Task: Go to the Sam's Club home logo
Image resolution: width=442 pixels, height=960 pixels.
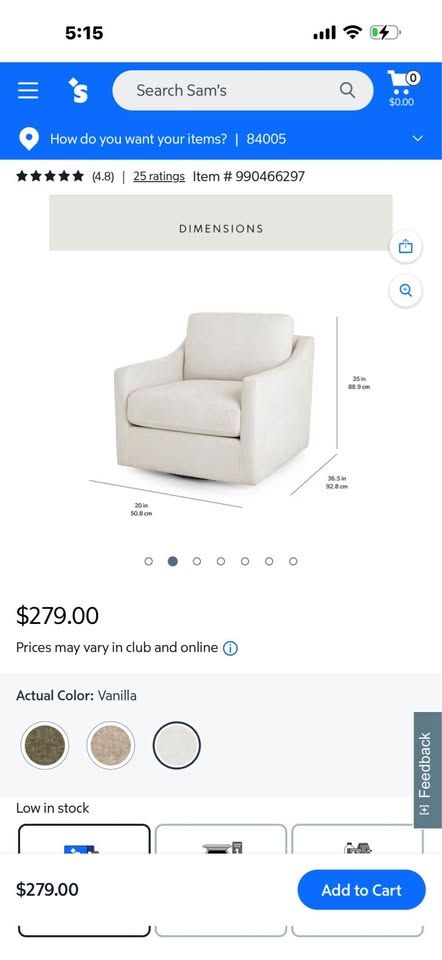Action: tap(78, 91)
